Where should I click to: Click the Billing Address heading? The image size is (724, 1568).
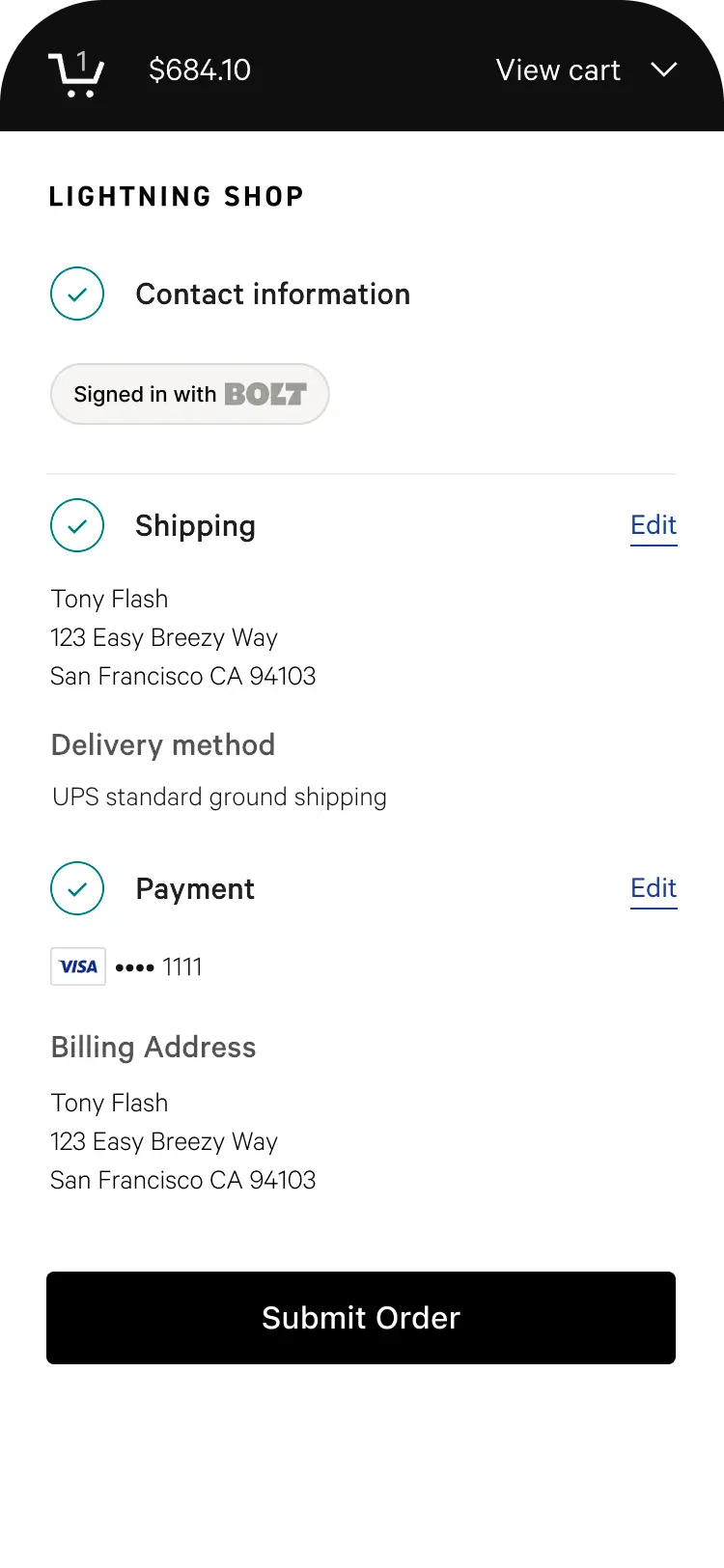click(x=153, y=1047)
